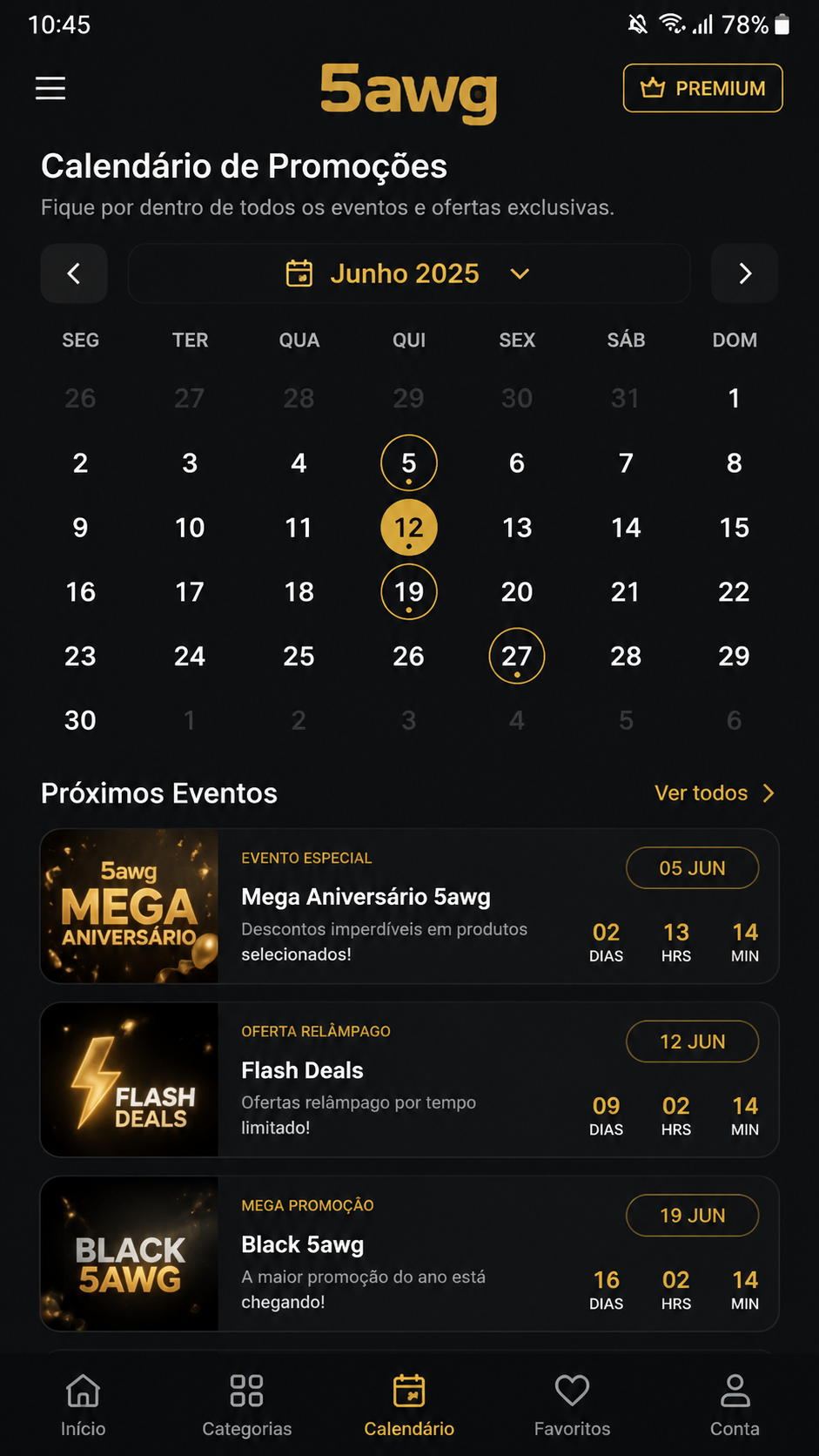
Task: Select June 12 on the calendar
Action: coord(409,527)
